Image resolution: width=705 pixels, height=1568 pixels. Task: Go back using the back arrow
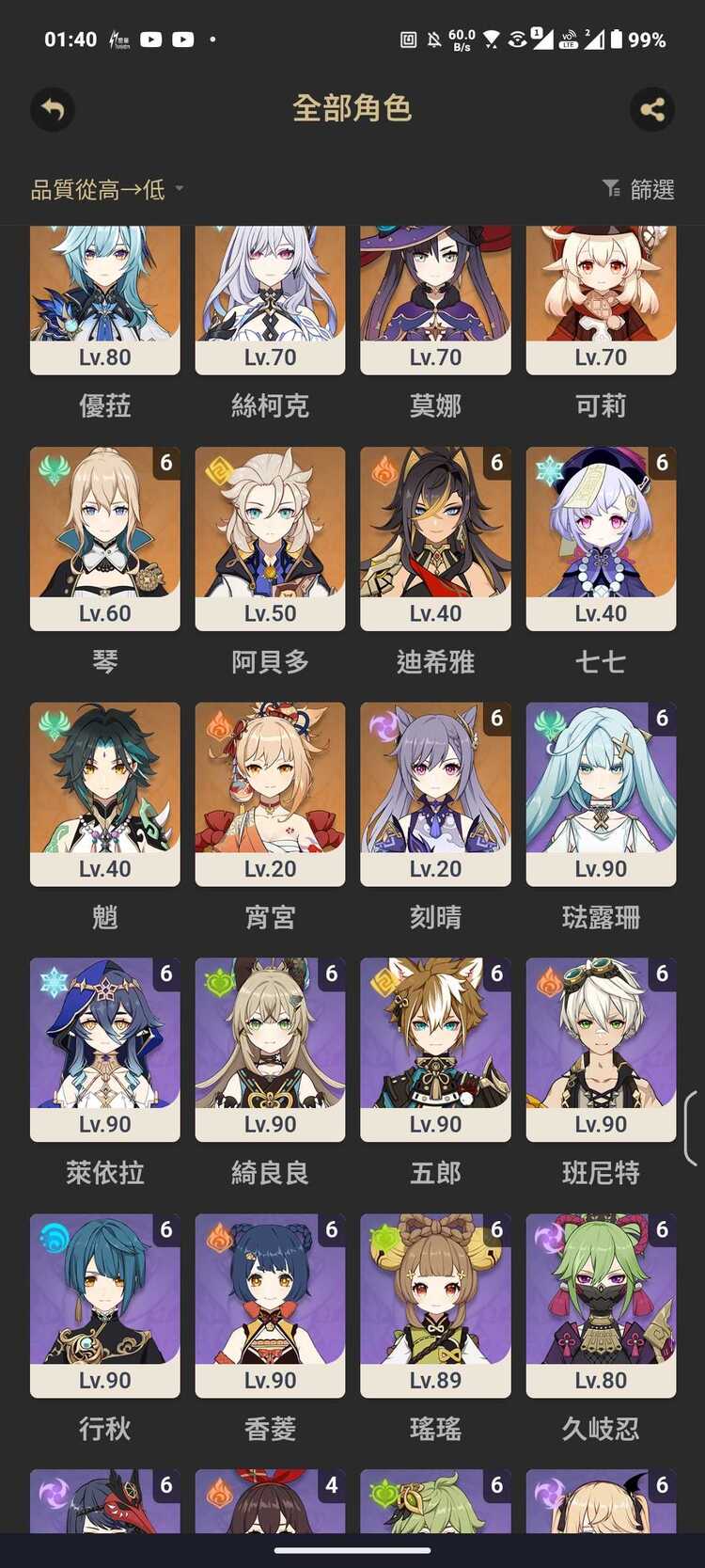53,110
